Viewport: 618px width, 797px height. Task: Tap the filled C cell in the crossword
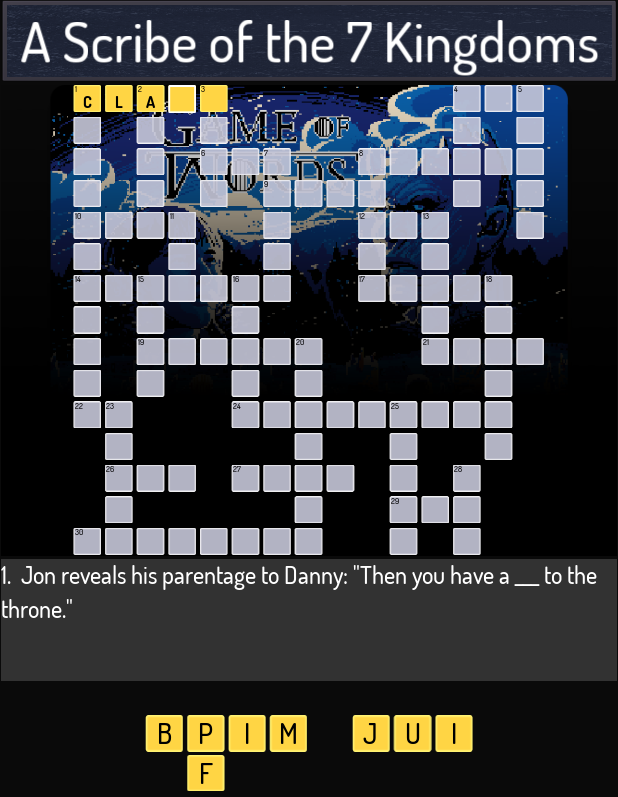tap(87, 99)
